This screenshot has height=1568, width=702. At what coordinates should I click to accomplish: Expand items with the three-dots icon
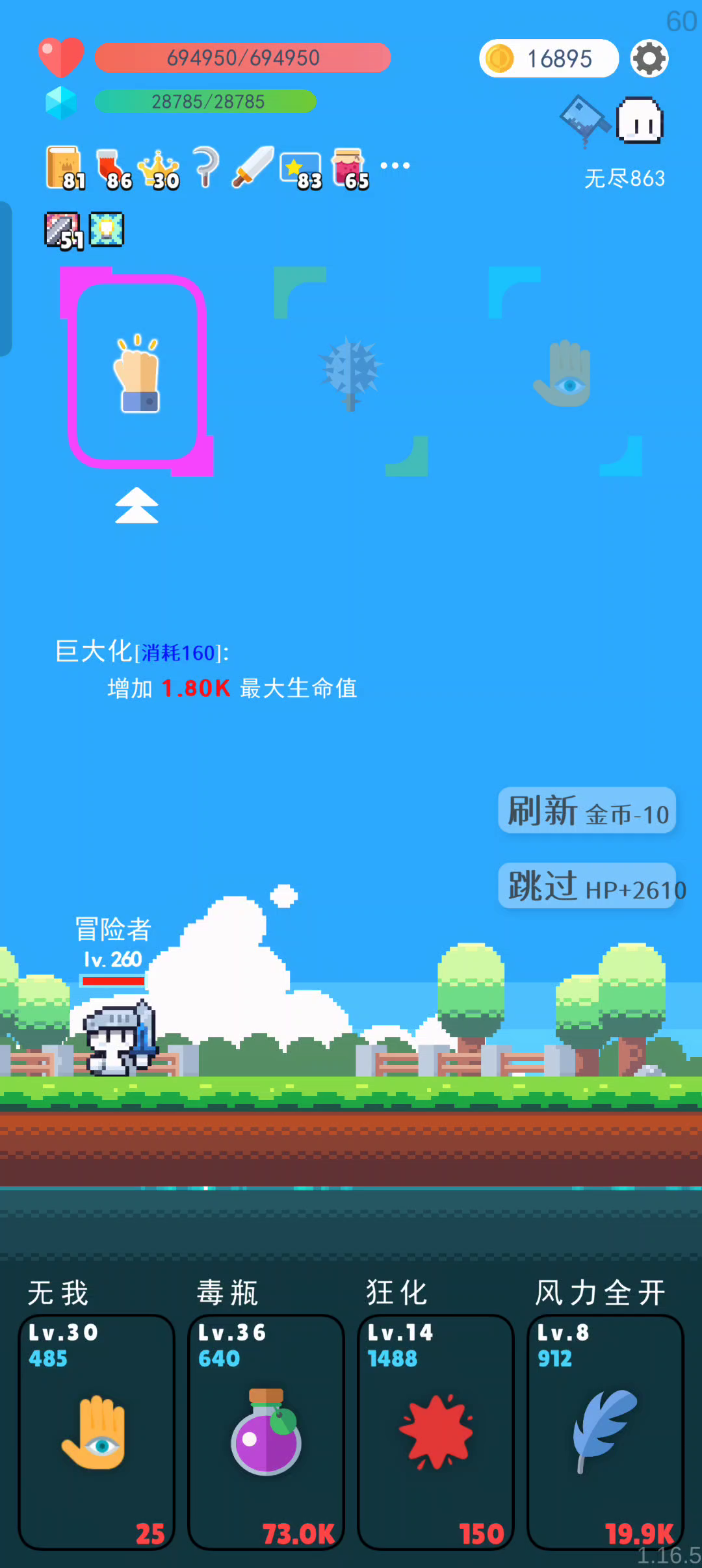pos(395,166)
